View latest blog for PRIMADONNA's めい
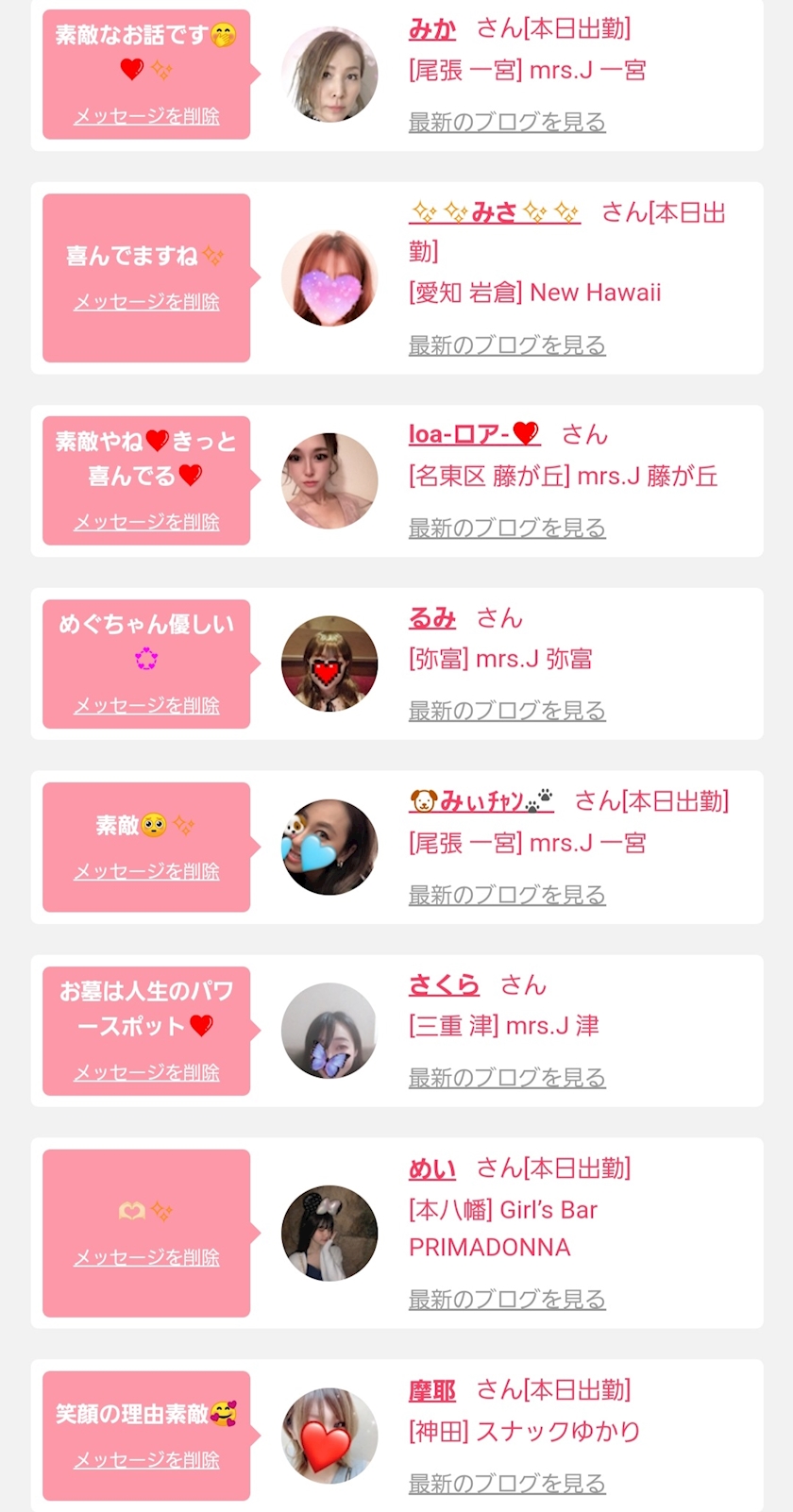The width and height of the screenshot is (793, 1512). [x=506, y=1300]
